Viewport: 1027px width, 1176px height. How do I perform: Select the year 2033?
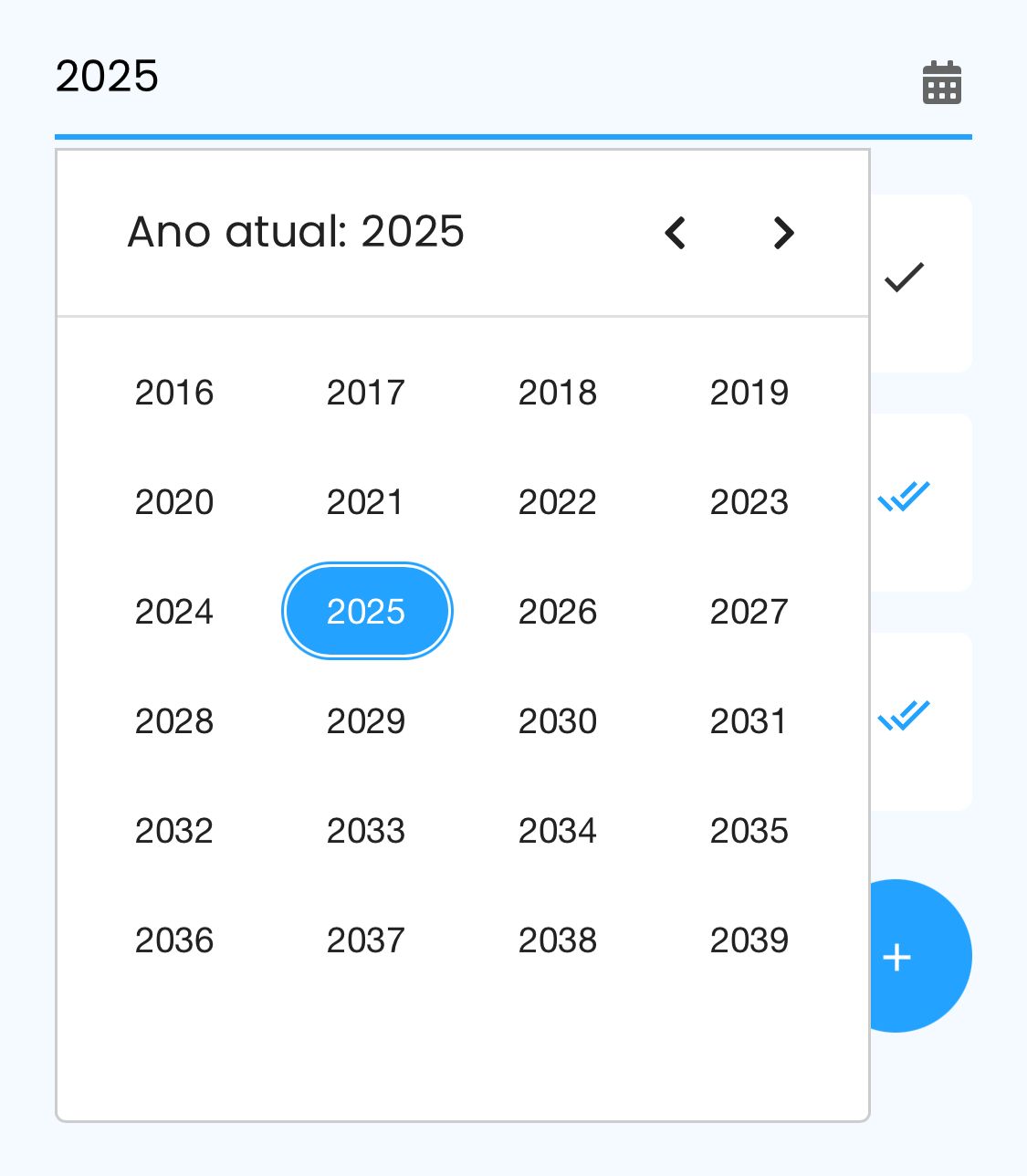(366, 831)
